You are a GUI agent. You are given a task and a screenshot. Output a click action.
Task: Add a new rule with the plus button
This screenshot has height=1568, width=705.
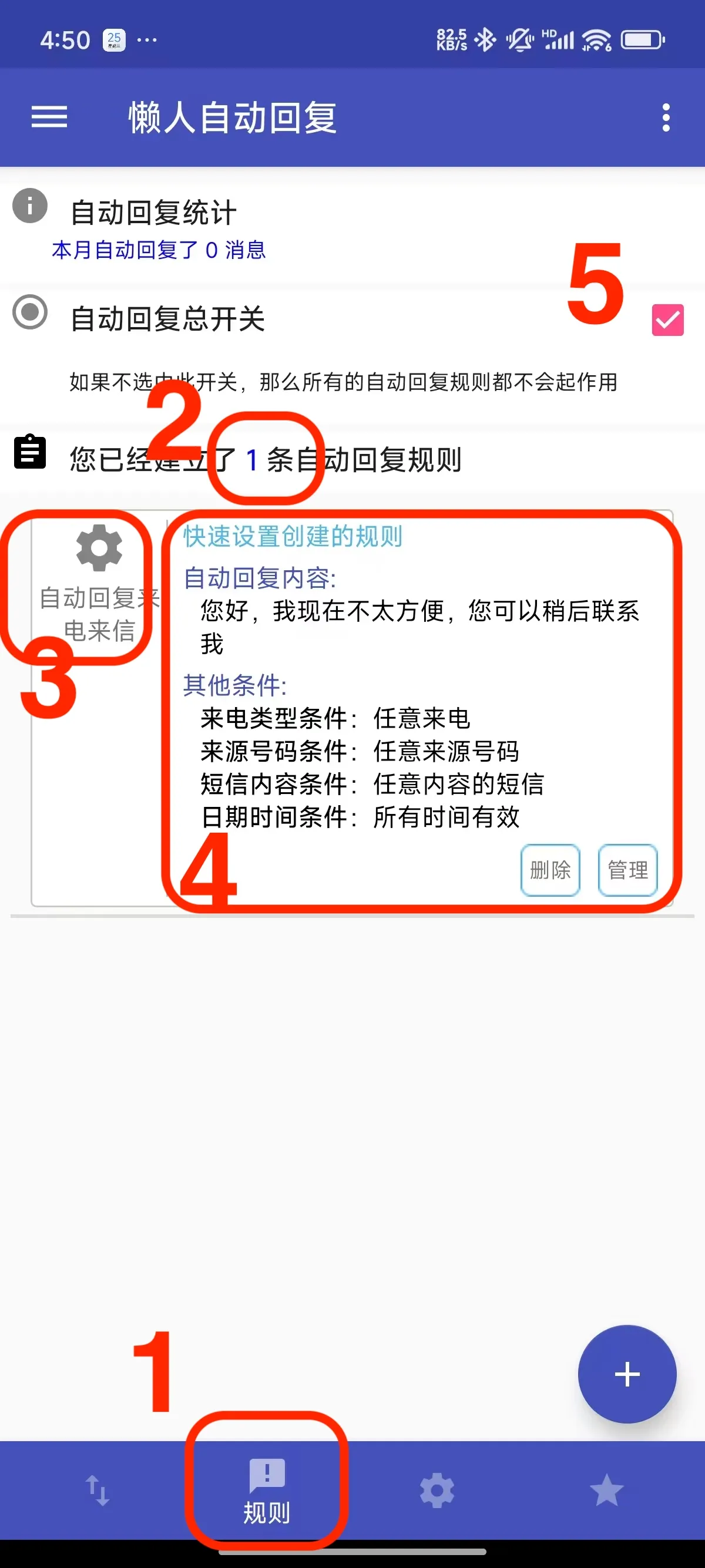point(626,1374)
